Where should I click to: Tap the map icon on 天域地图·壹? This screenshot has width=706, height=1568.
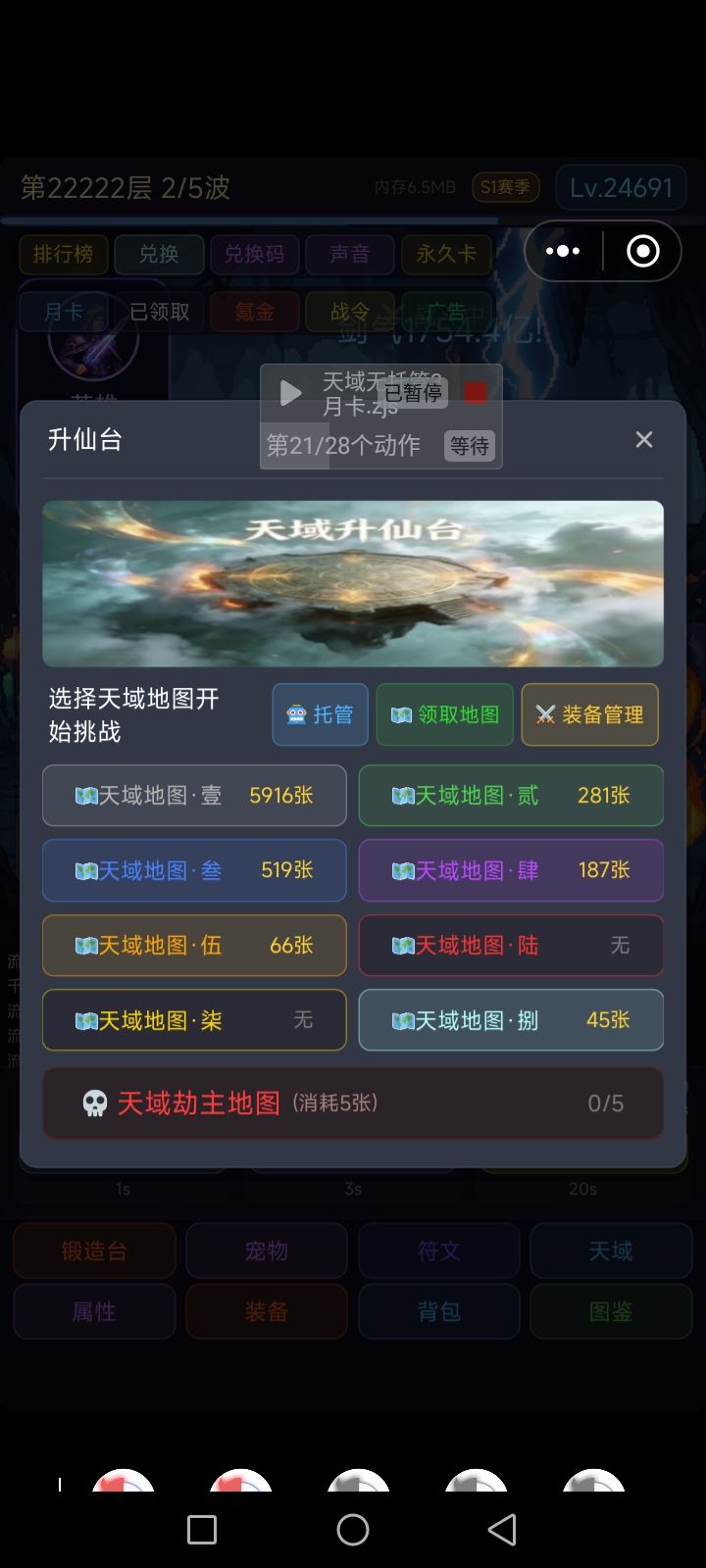pos(90,796)
